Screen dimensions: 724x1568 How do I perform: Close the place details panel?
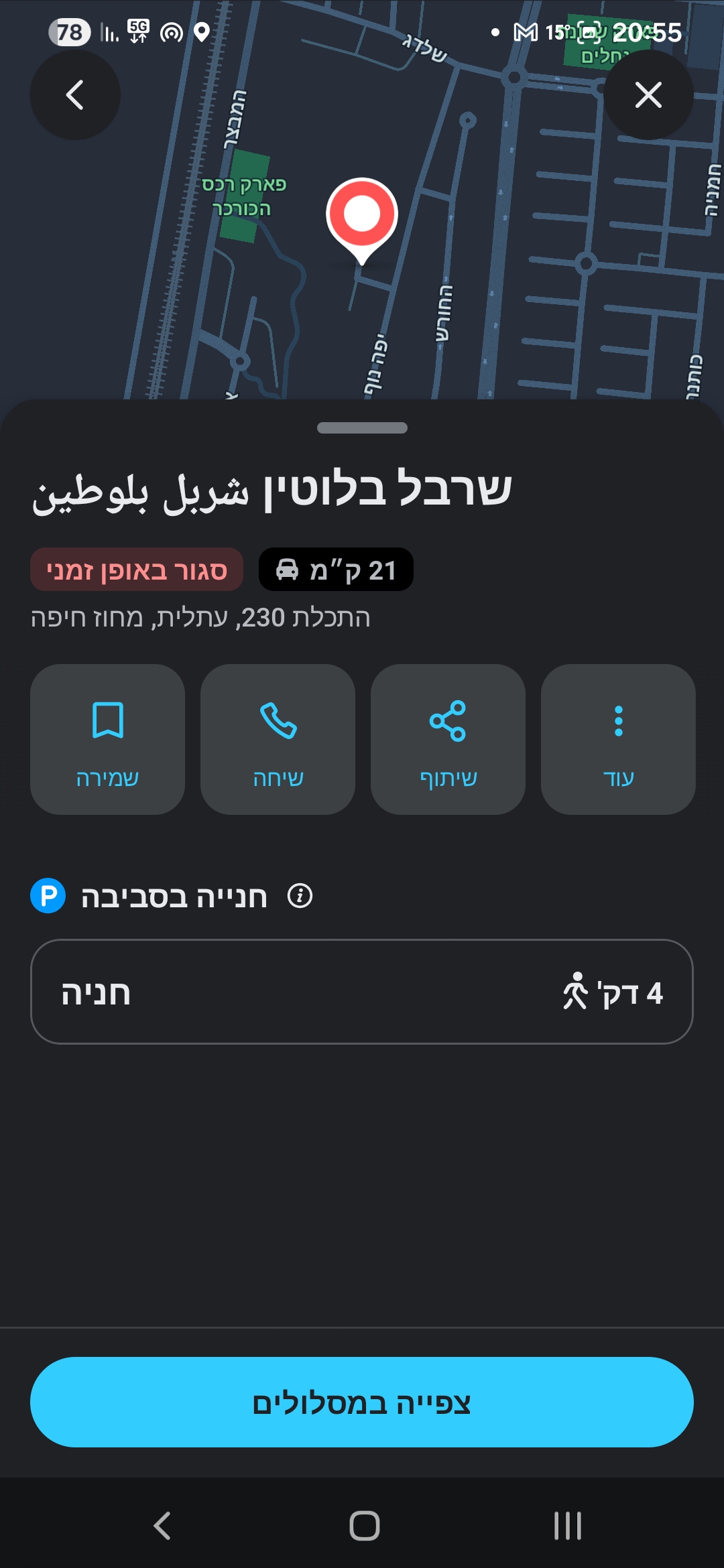(648, 95)
